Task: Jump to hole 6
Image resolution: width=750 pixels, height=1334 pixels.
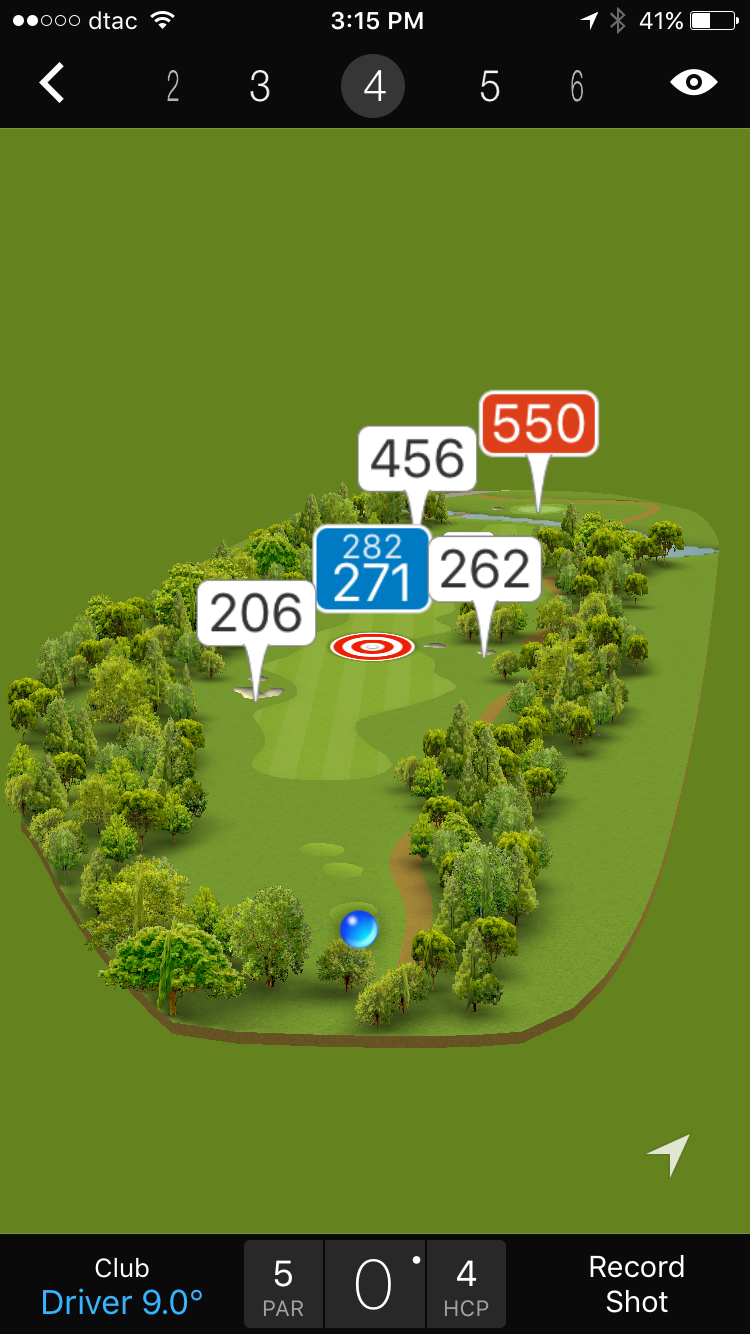Action: pyautogui.click(x=577, y=87)
